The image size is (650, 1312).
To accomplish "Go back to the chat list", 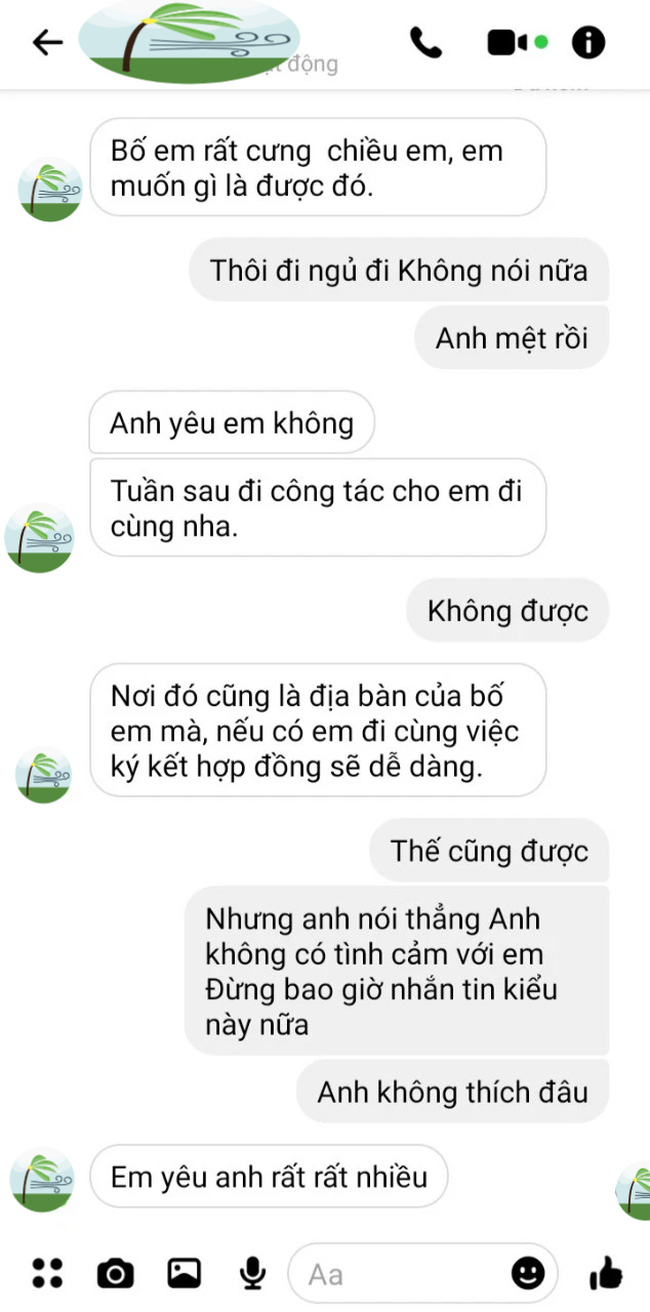I will tap(47, 42).
